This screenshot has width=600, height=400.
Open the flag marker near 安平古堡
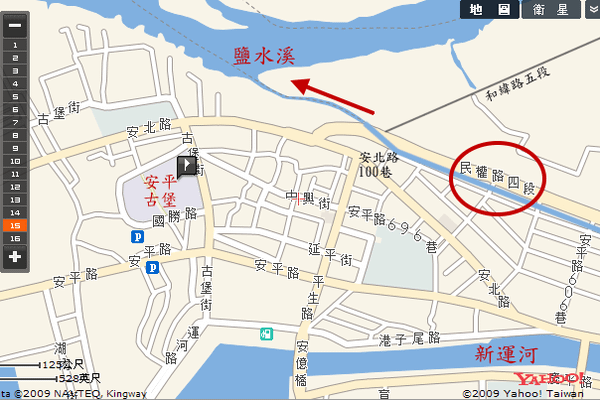[x=186, y=165]
